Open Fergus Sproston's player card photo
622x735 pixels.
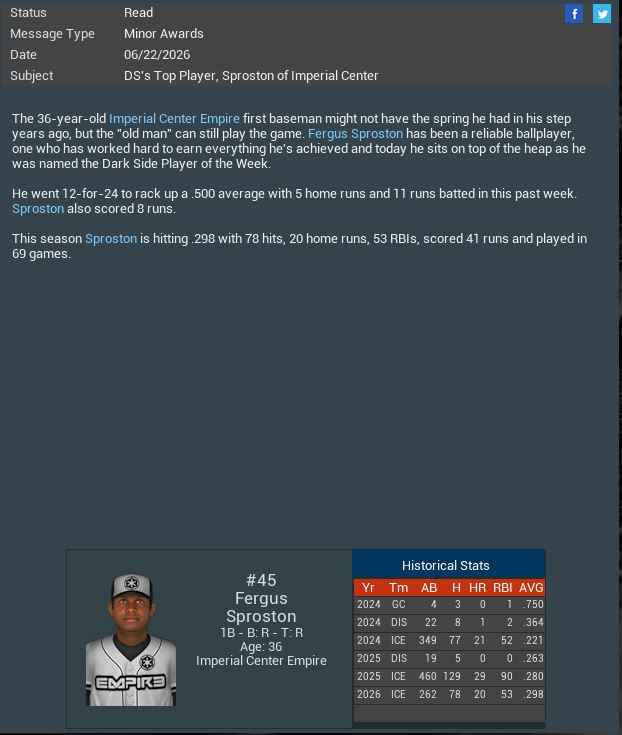point(131,640)
